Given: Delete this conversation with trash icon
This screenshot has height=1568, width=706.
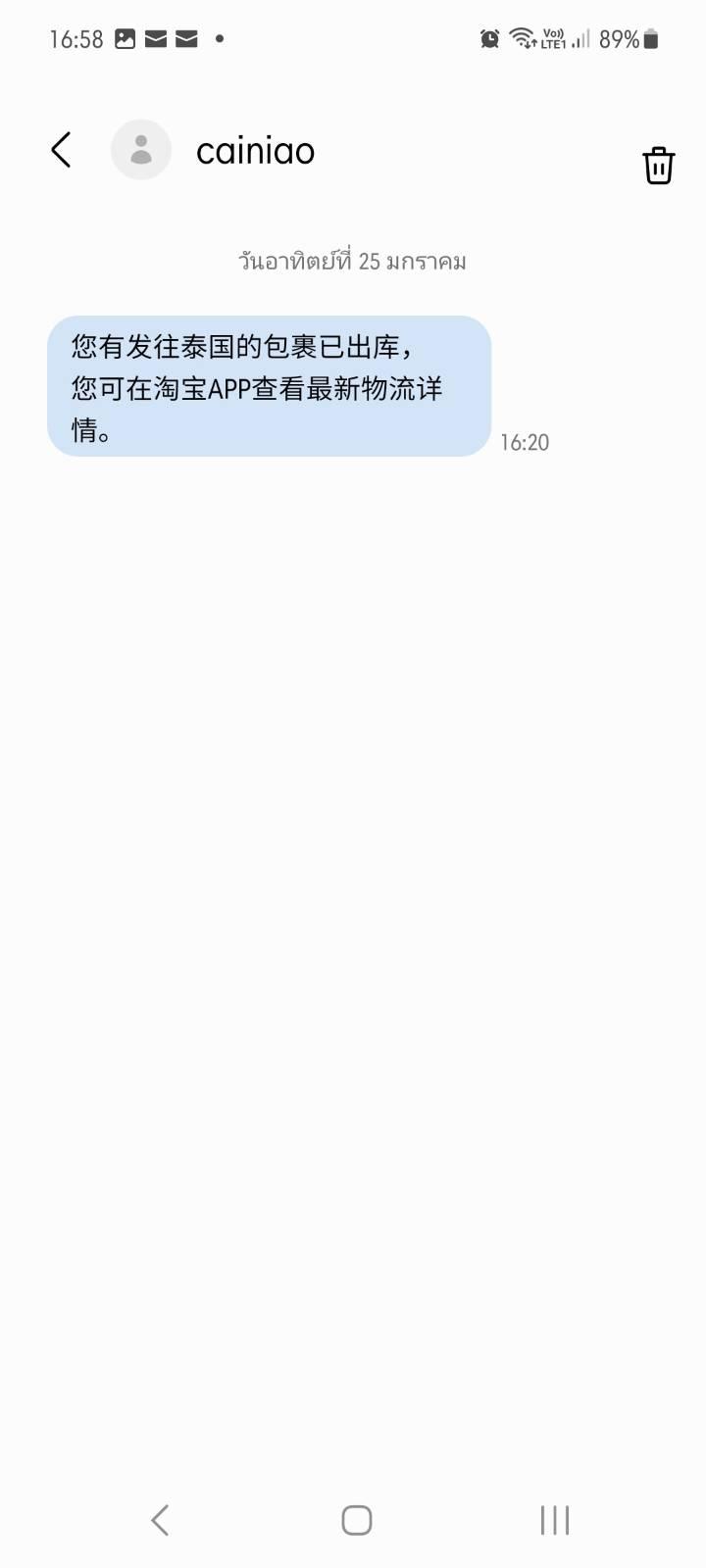Looking at the screenshot, I should (658, 165).
